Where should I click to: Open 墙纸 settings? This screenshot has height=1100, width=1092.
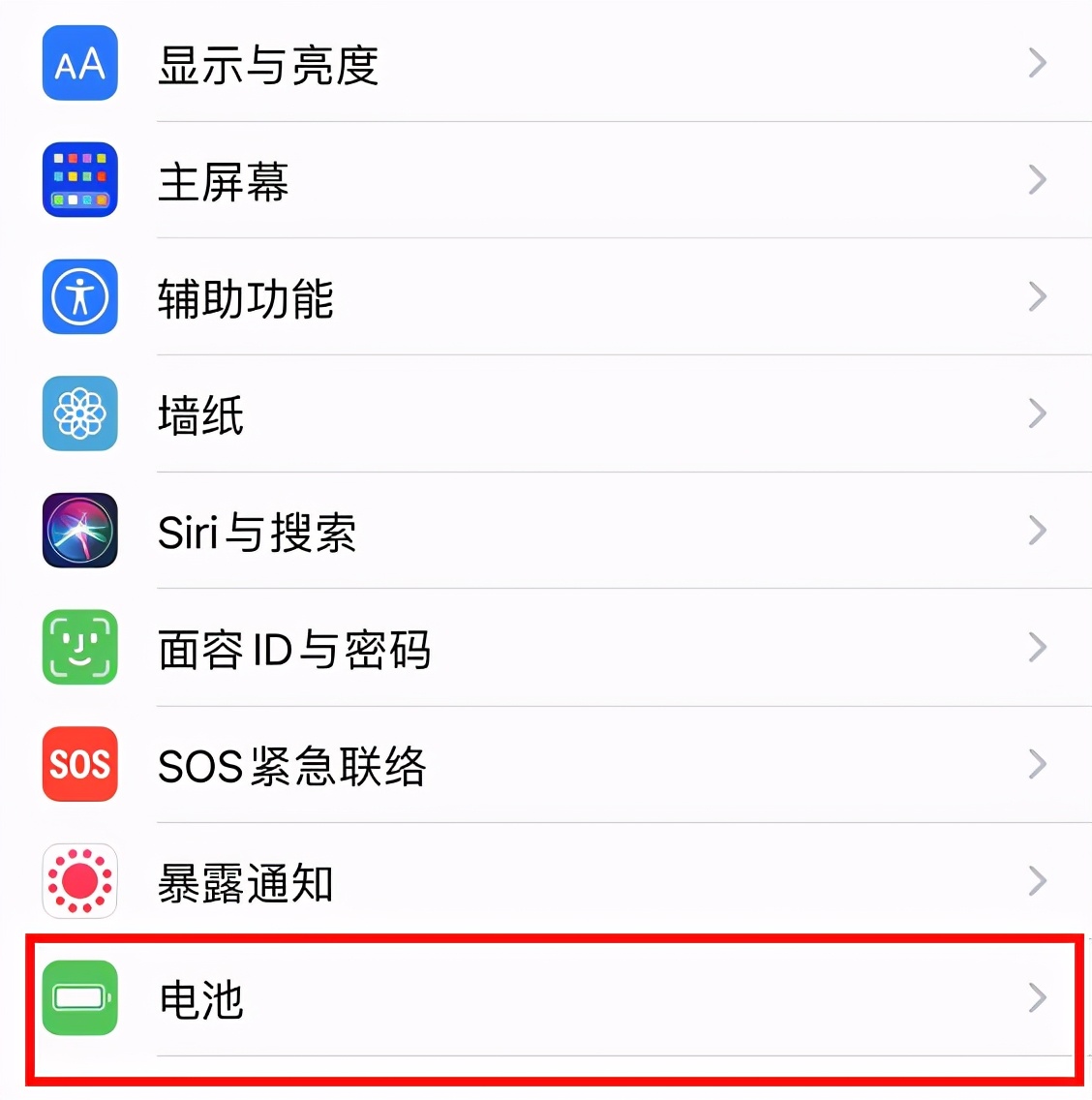click(201, 415)
